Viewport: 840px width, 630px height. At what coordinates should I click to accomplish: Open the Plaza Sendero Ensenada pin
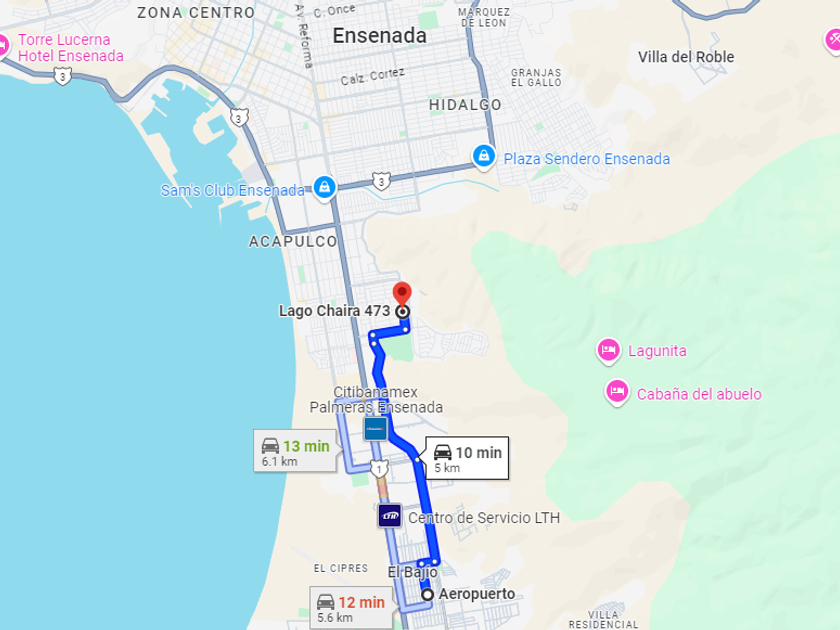pyautogui.click(x=484, y=156)
